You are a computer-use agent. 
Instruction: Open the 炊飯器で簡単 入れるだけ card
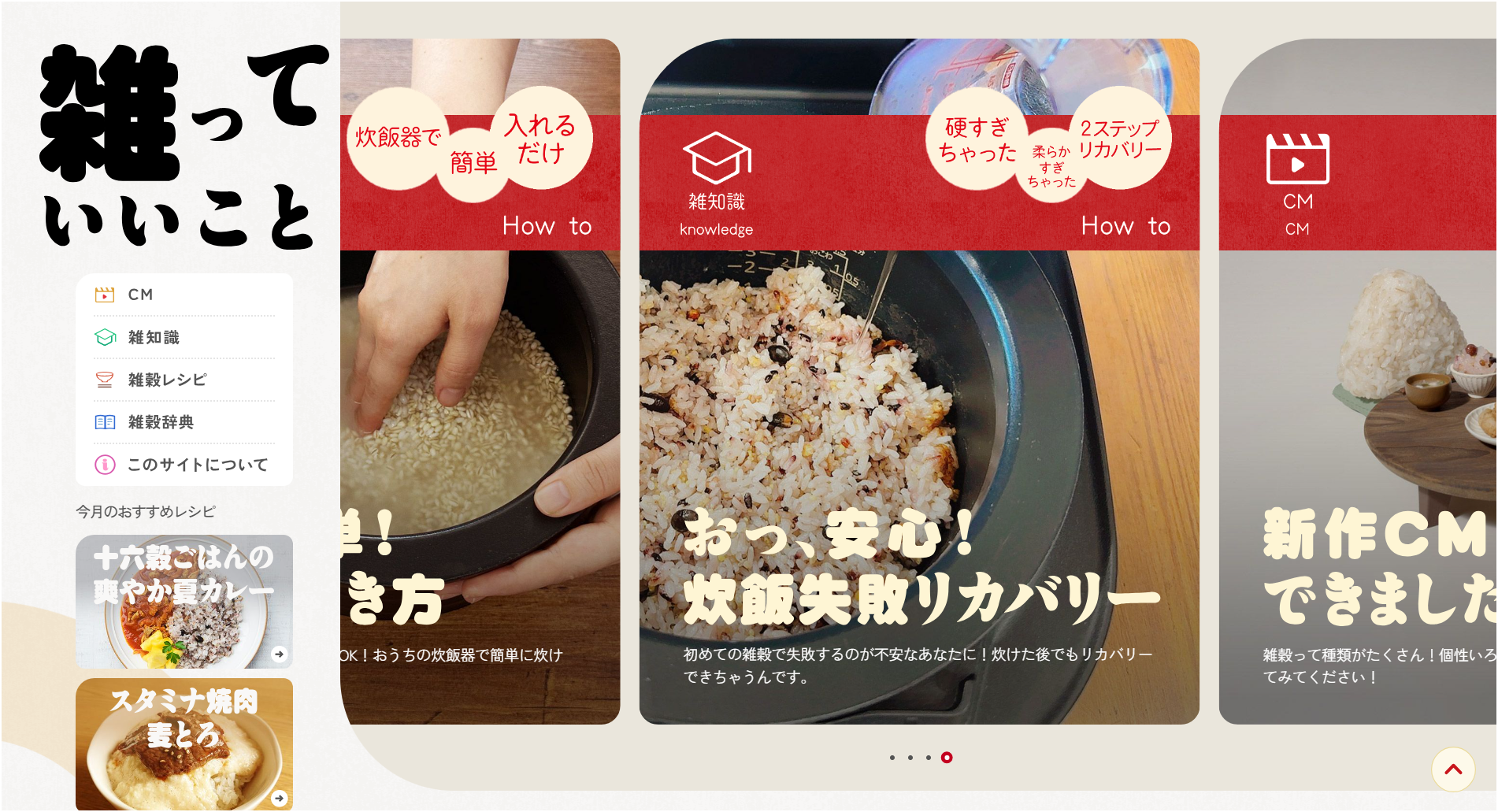(480, 473)
